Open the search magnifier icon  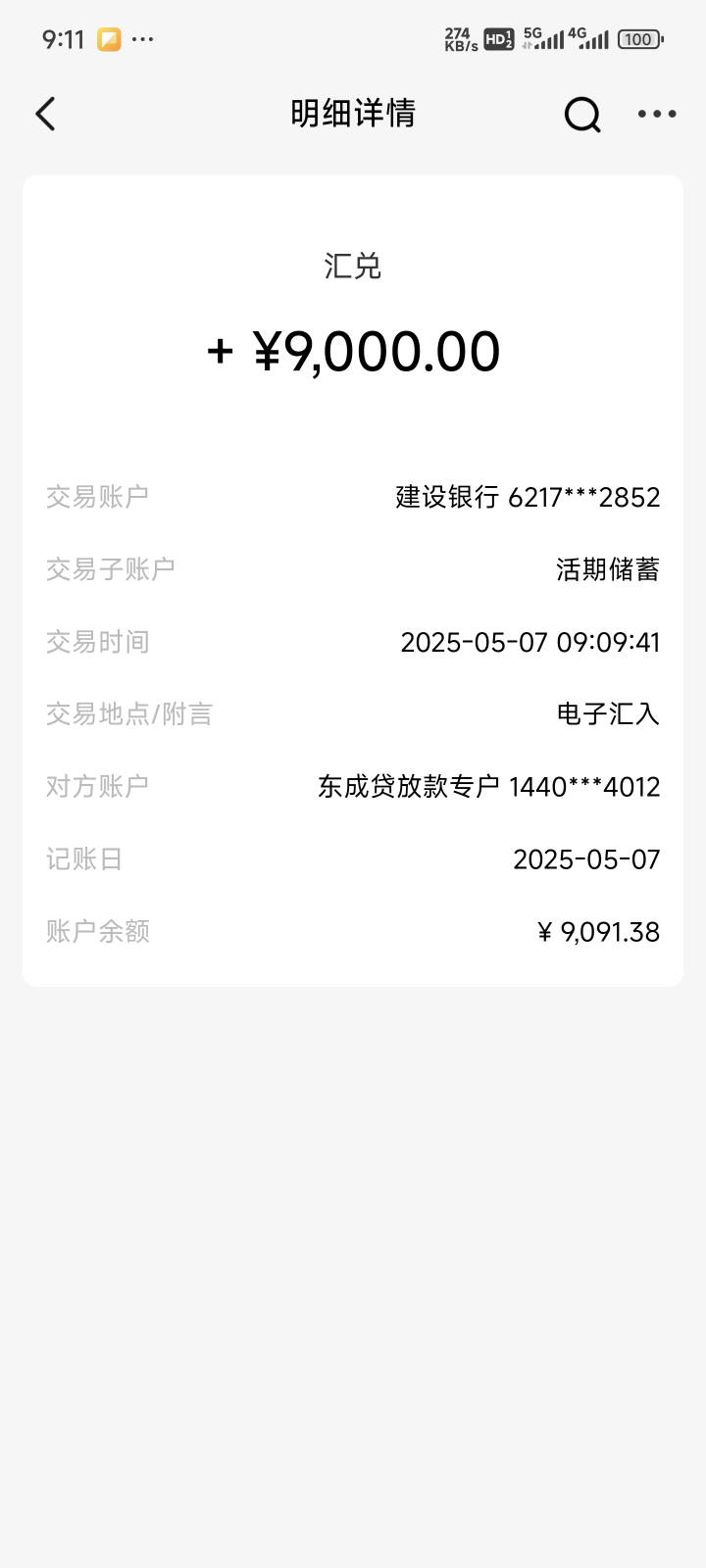tap(582, 115)
